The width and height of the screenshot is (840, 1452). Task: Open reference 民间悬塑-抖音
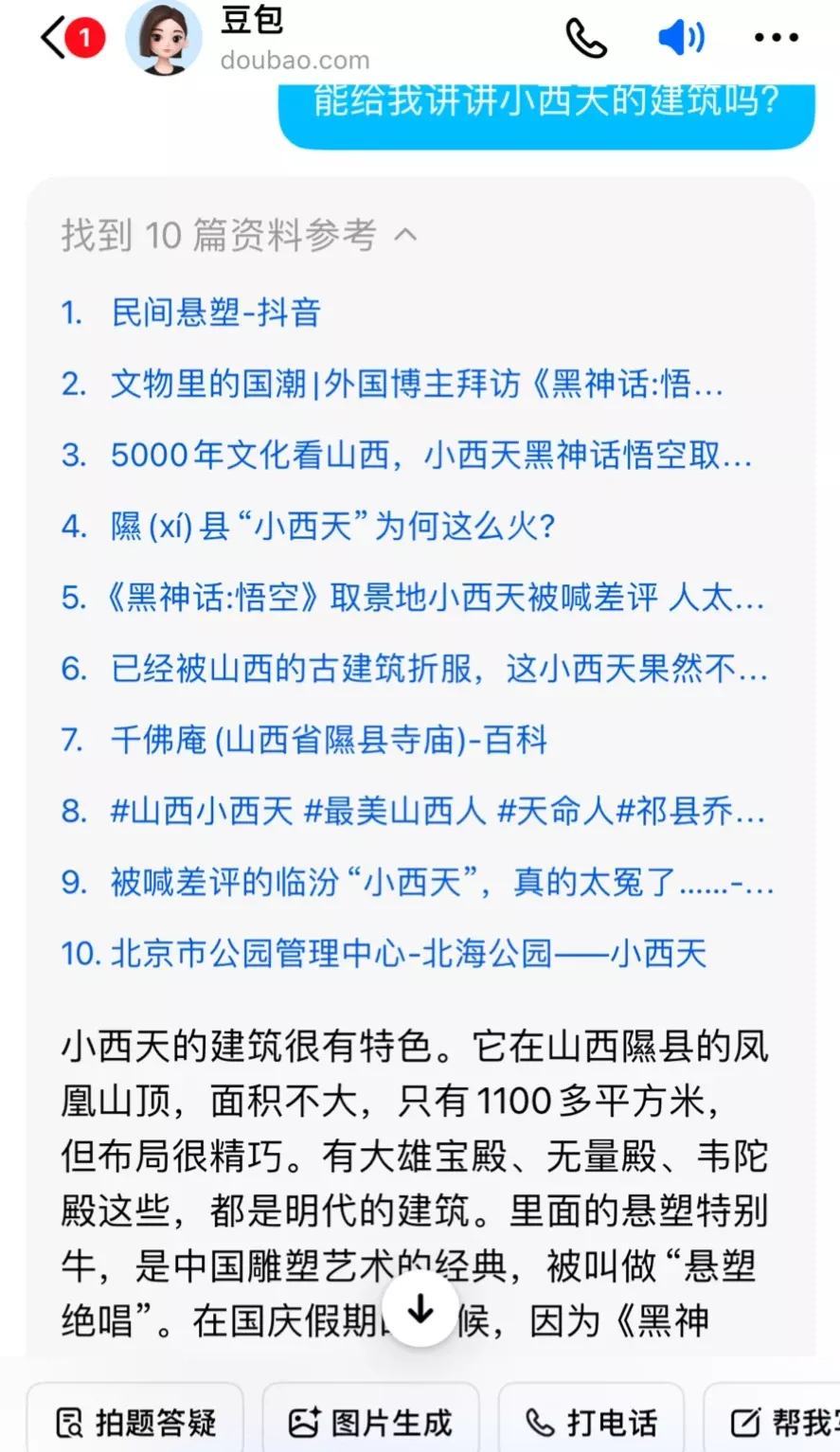click(x=216, y=313)
